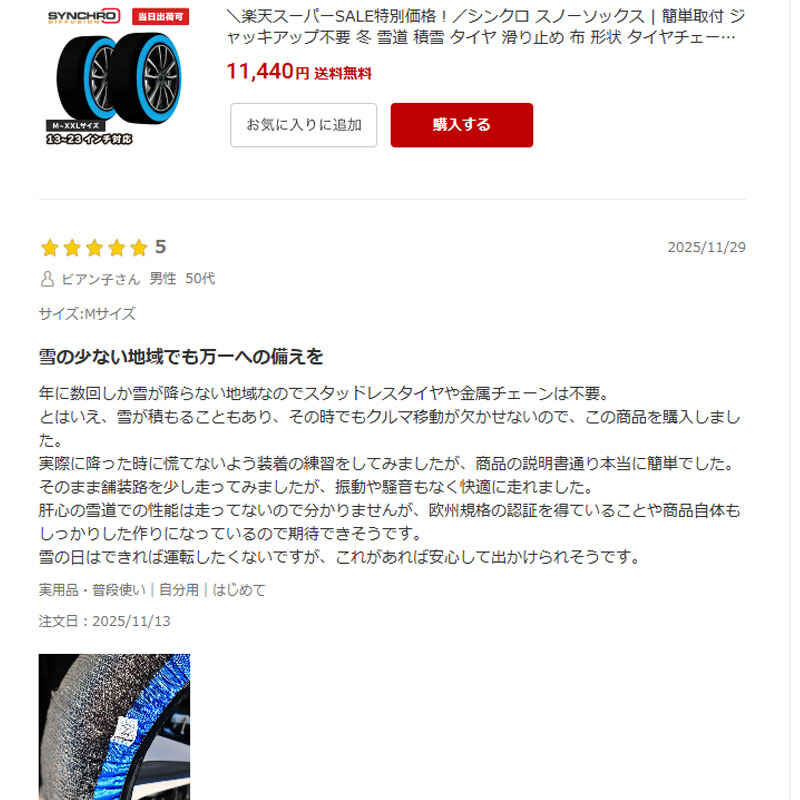Open the スノーソックス product title link
800x800 pixels.
(485, 28)
